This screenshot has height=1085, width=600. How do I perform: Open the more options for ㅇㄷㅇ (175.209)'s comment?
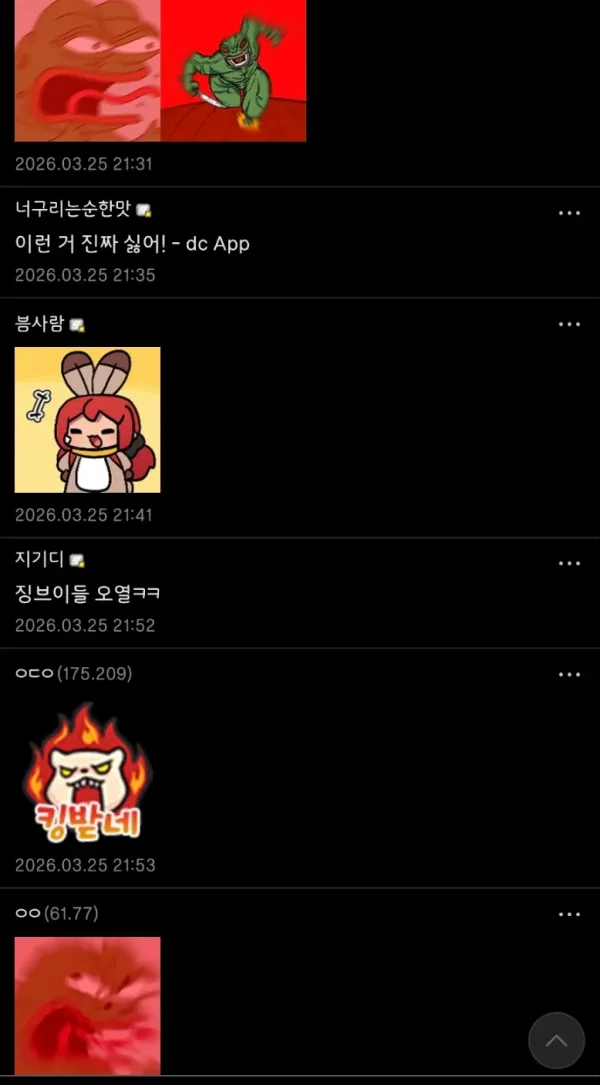point(569,675)
